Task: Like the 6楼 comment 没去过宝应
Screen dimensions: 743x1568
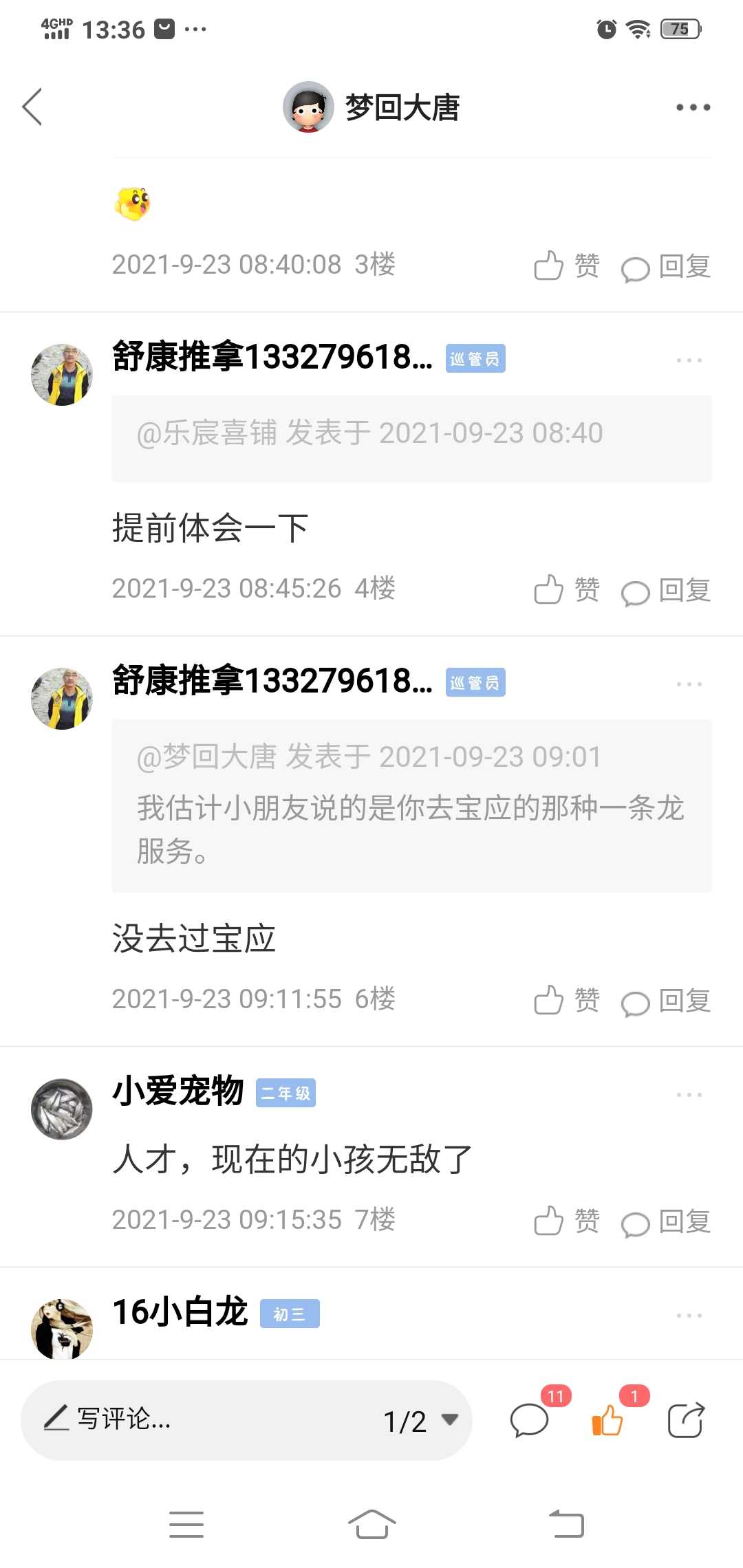Action: pos(567,1000)
